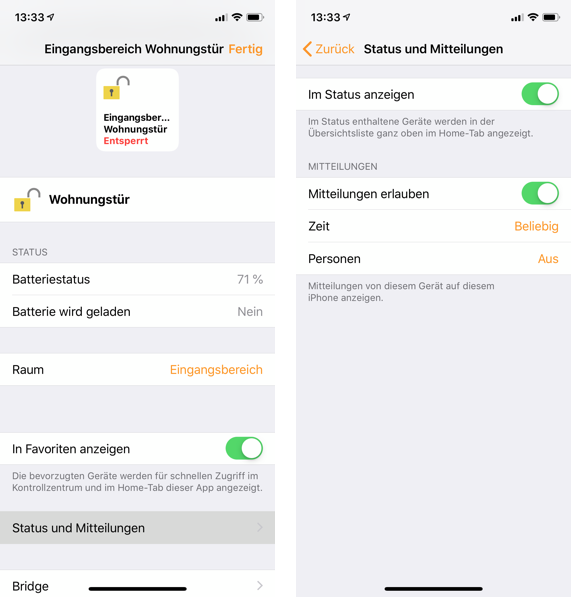Open the Bridge settings row

137,586
